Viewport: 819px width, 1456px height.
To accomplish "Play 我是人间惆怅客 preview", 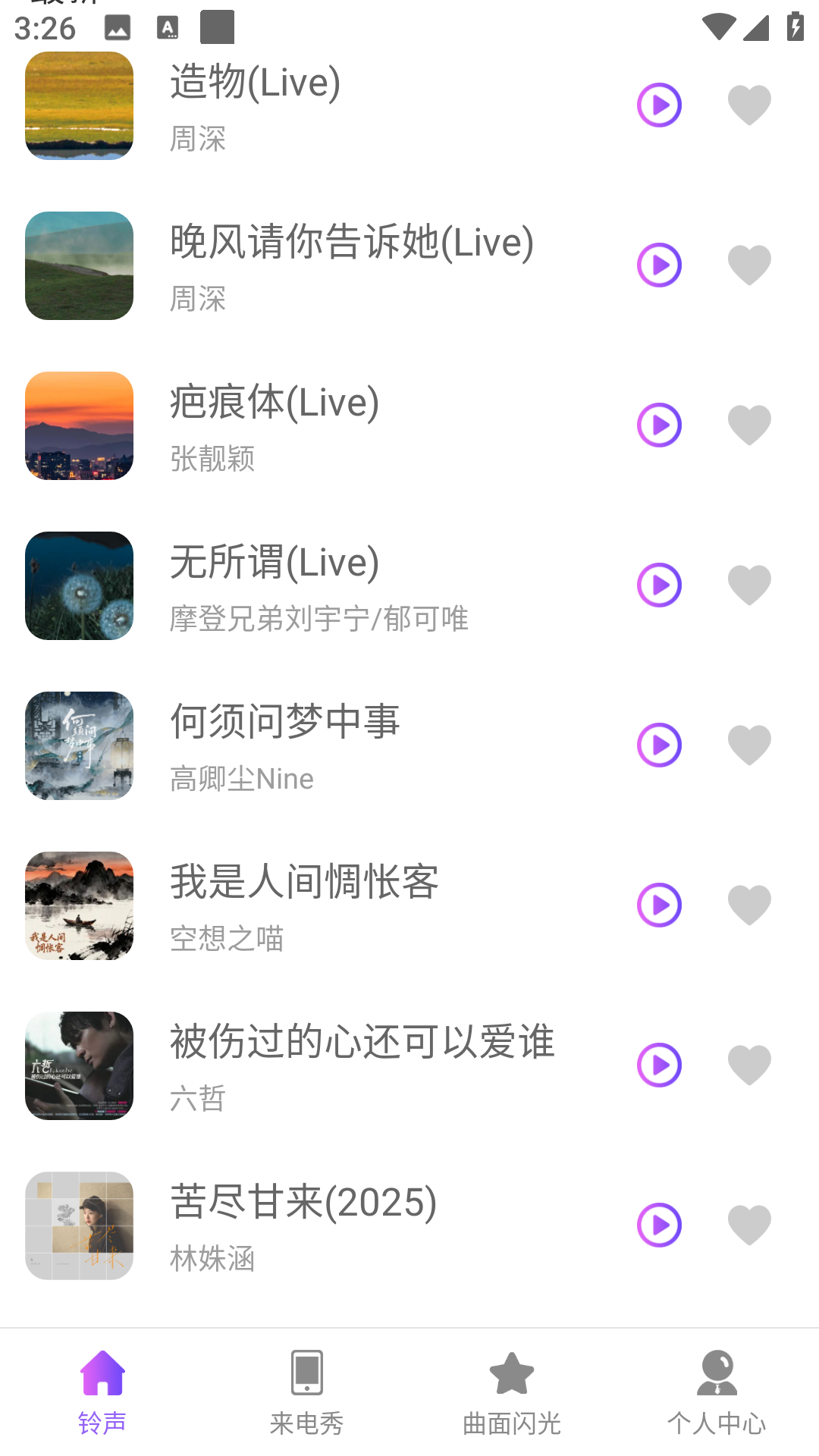I will pos(659,905).
